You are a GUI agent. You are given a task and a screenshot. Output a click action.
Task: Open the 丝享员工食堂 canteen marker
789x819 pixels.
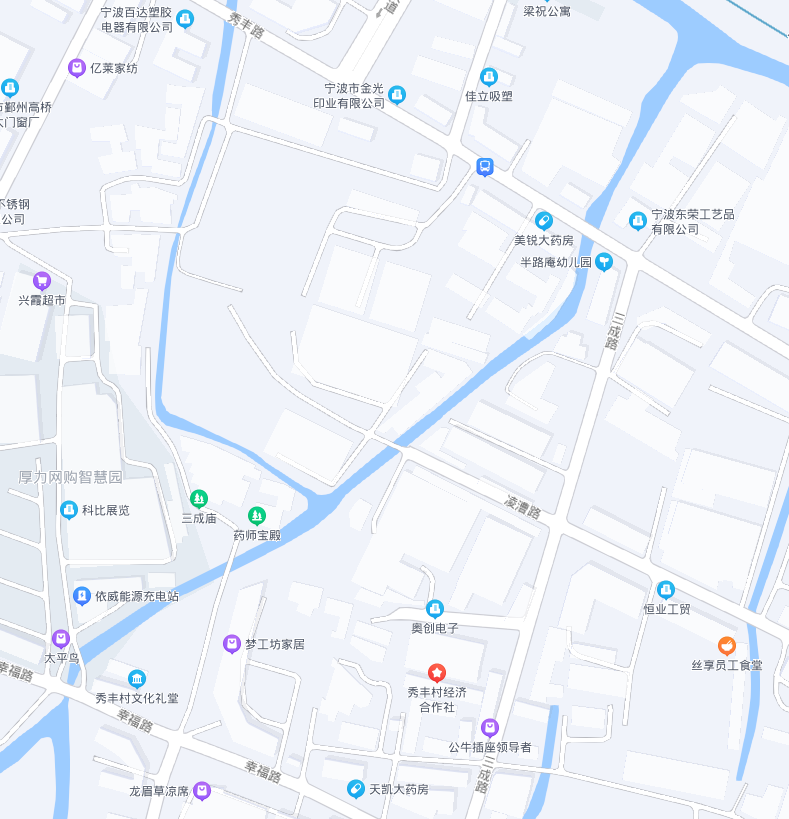tap(727, 645)
